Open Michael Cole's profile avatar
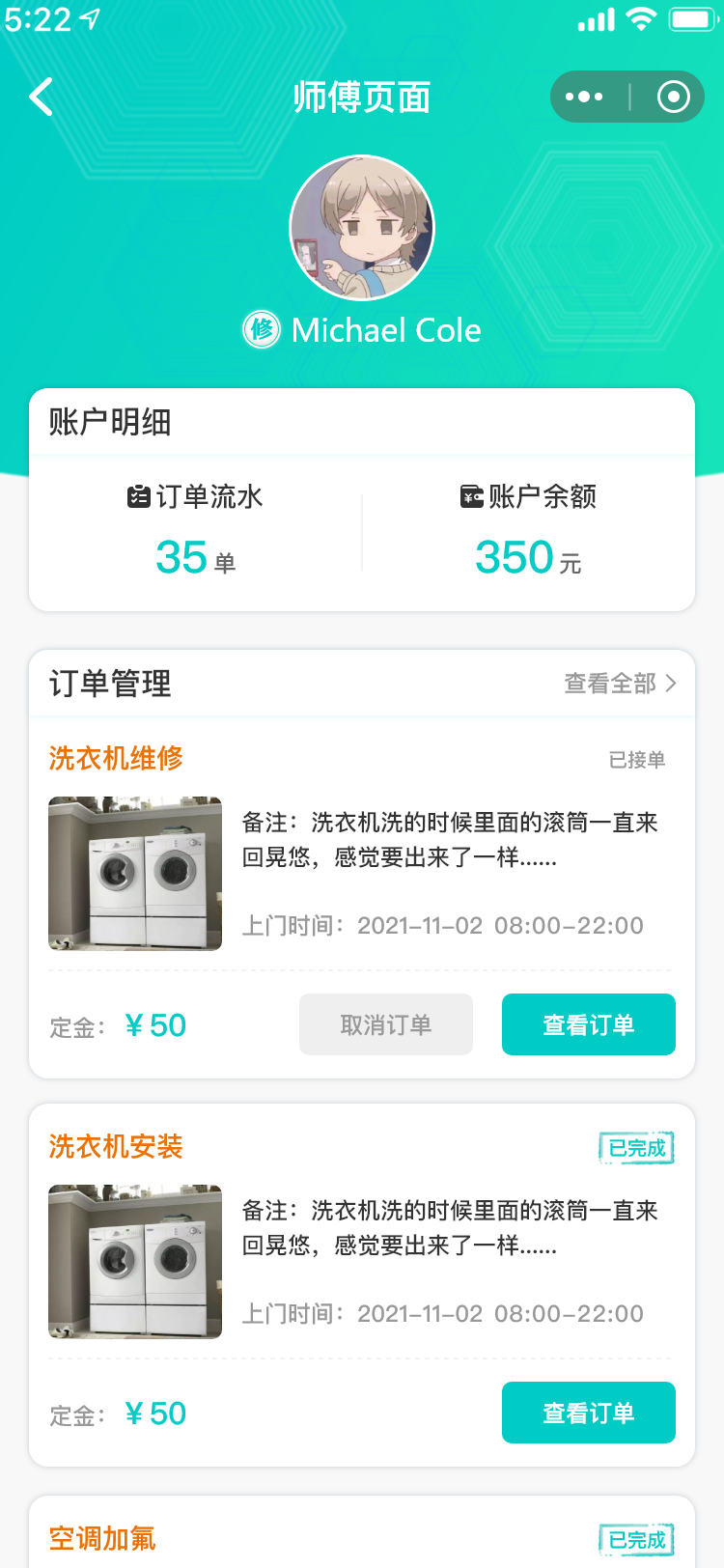The image size is (724, 1568). 362,228
